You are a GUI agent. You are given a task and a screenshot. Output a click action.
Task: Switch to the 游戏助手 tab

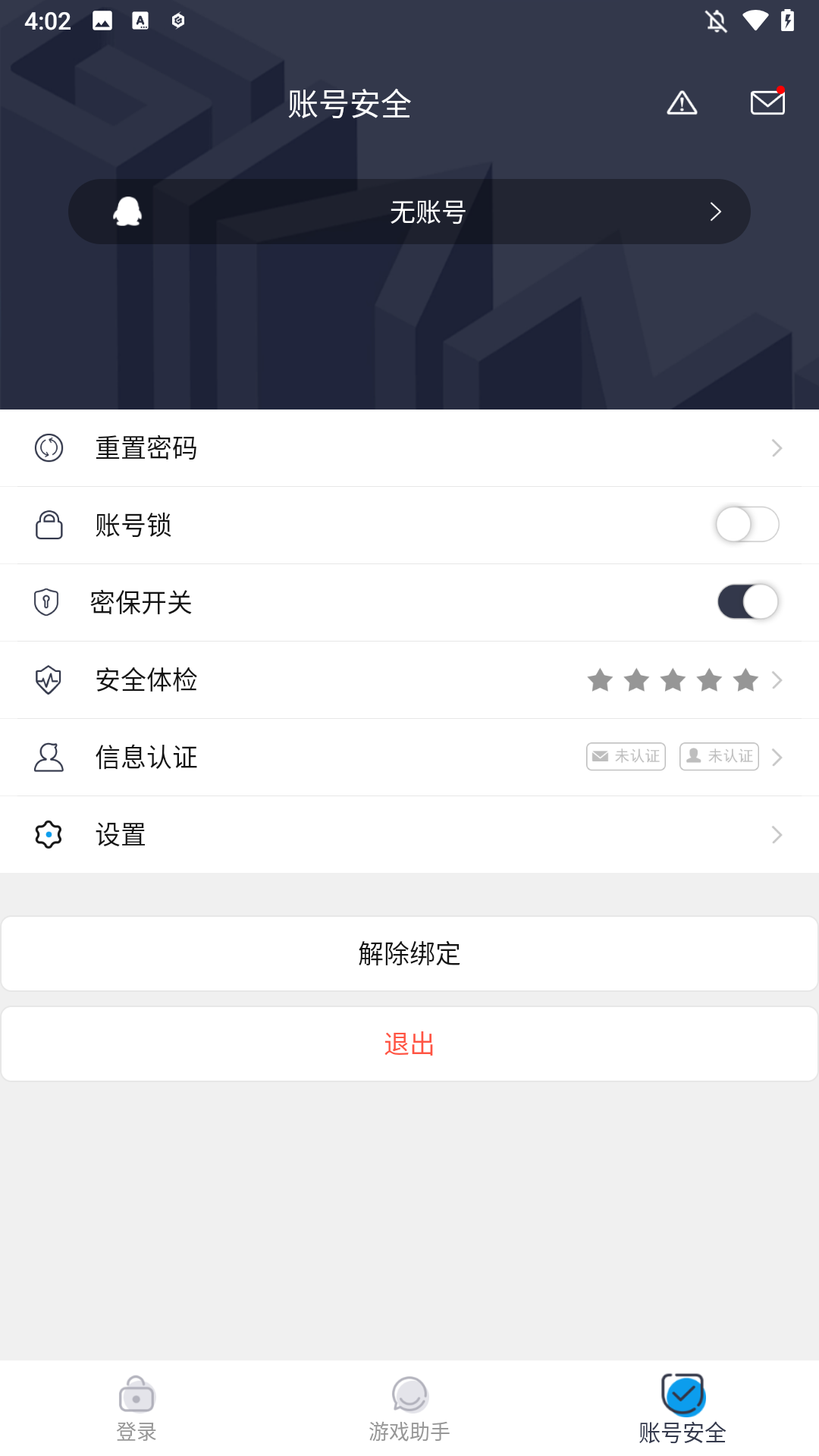tap(409, 1410)
